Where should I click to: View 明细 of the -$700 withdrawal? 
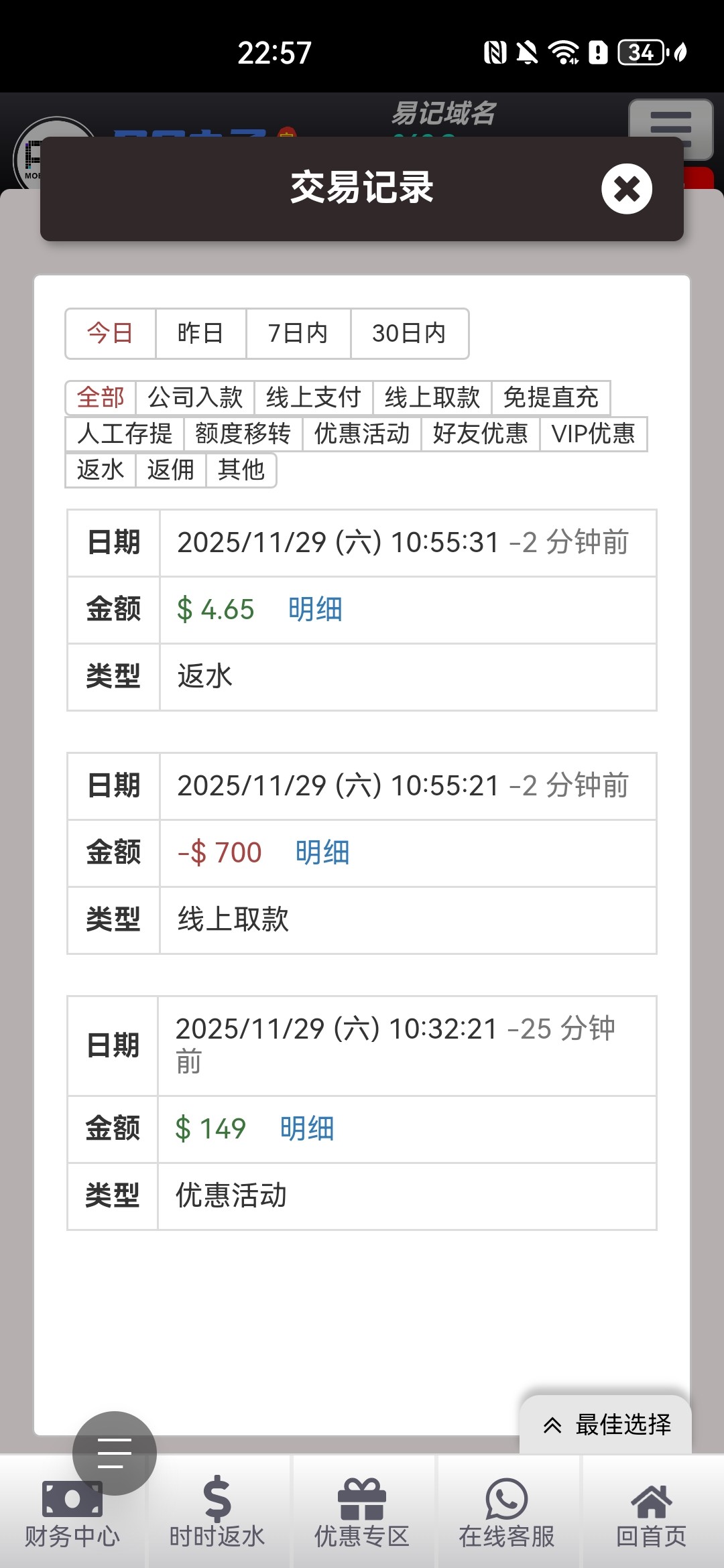(x=322, y=853)
